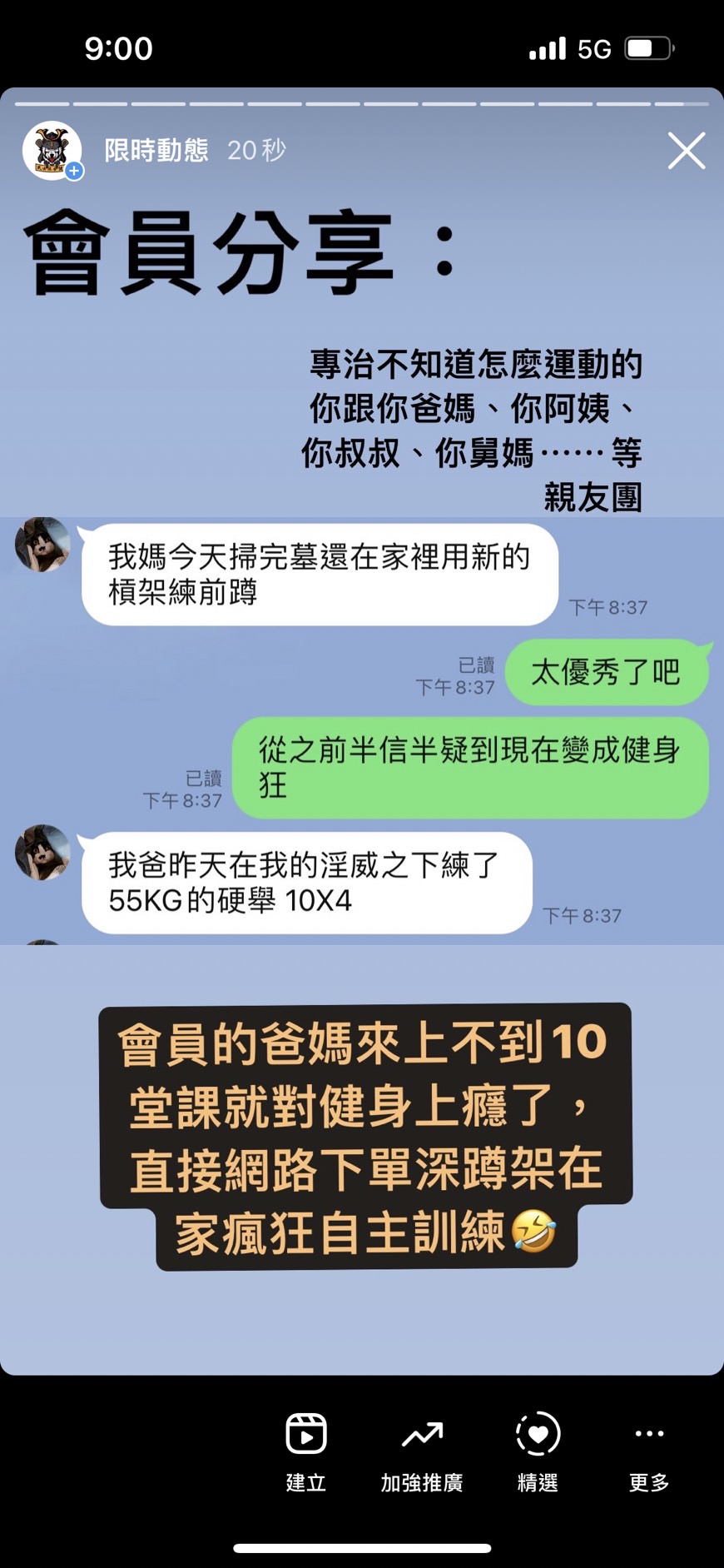Tap 建立 to create a reel
This screenshot has height=1568, width=724.
305,1451
